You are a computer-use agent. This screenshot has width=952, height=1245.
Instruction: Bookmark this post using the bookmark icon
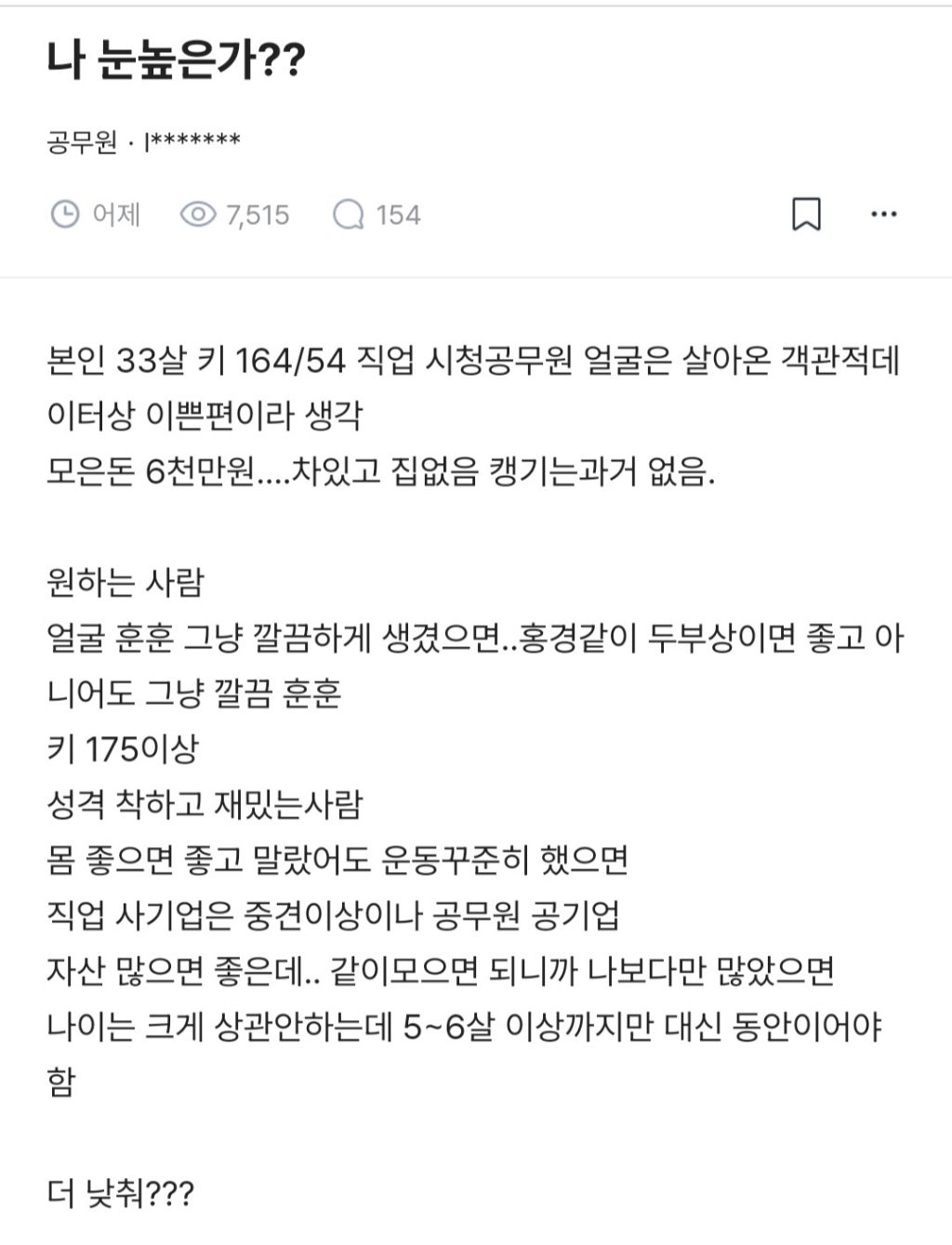click(808, 215)
